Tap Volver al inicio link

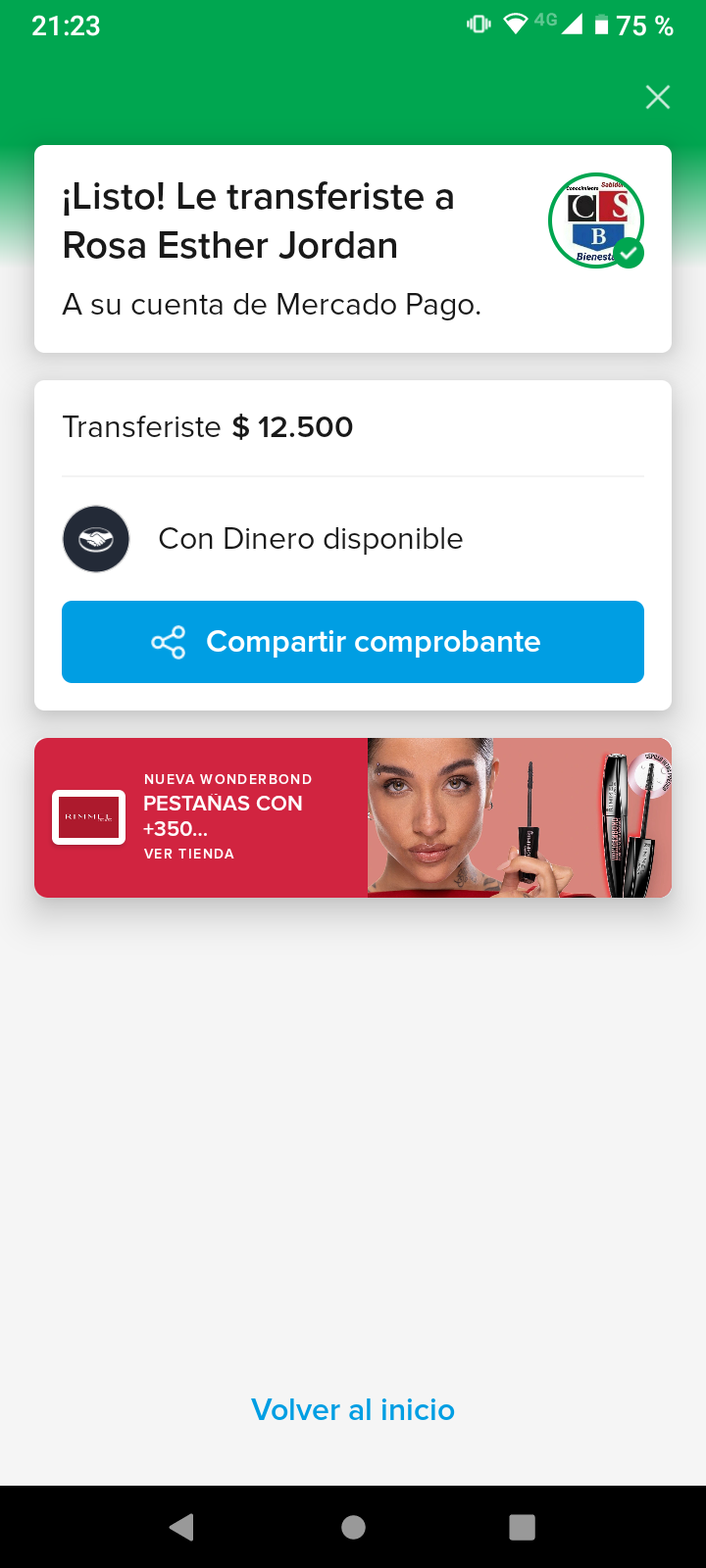click(x=353, y=1409)
